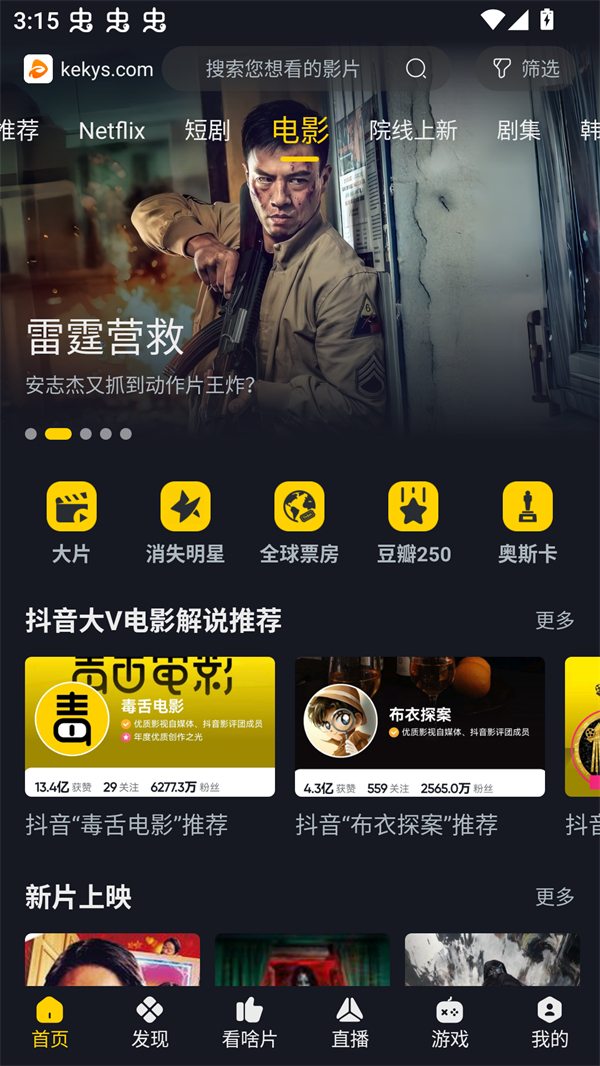This screenshot has height=1066, width=600.
Task: Switch to the Netflix tab
Action: click(x=112, y=131)
